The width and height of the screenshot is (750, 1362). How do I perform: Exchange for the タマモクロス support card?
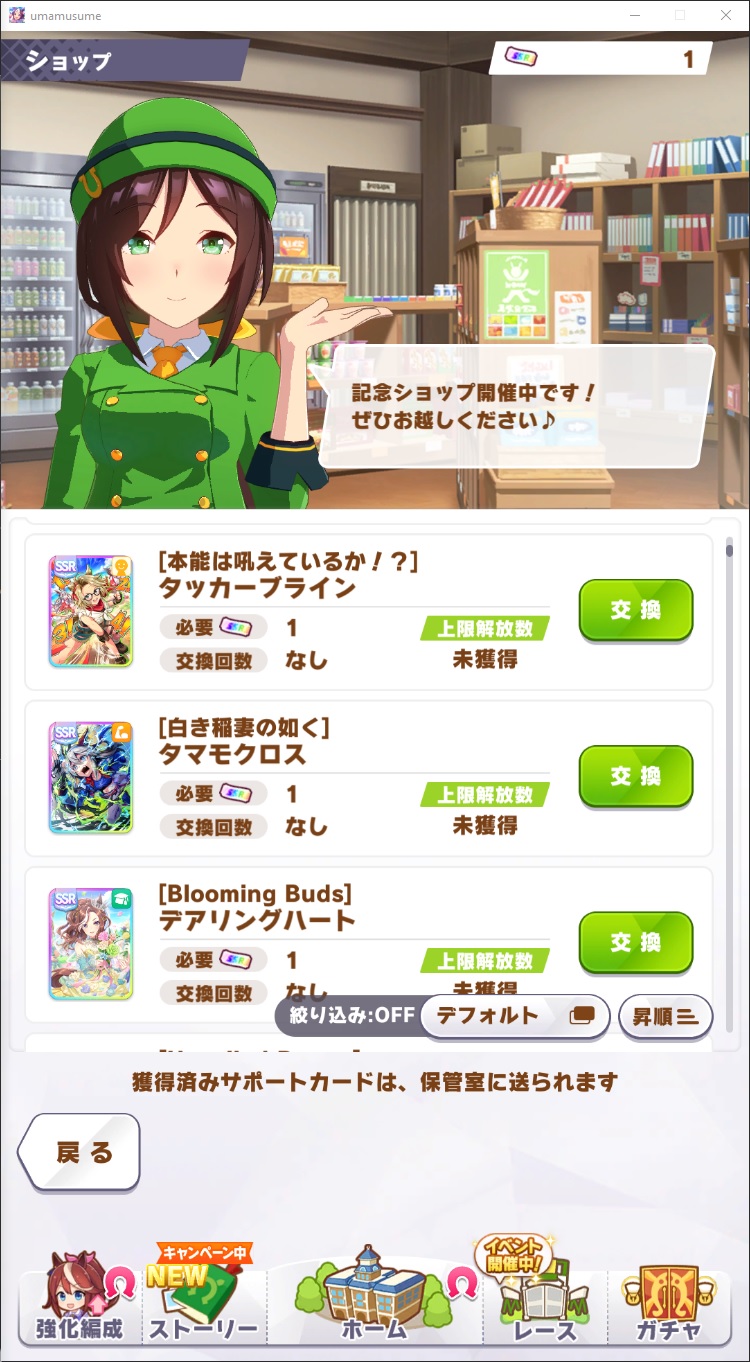click(x=636, y=776)
